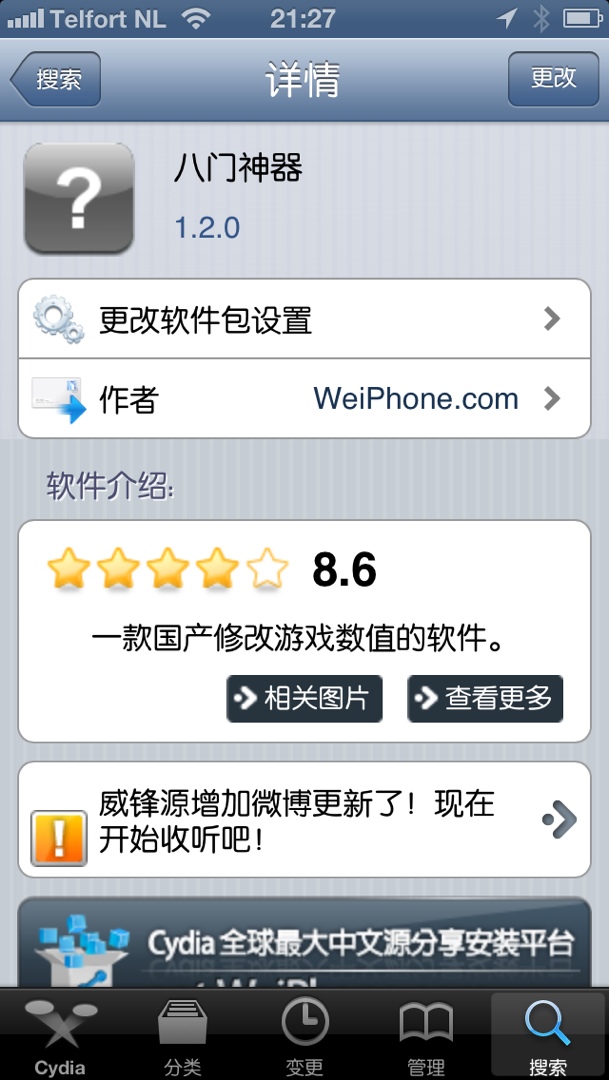
Task: Tap 查看更多 for more details
Action: click(x=485, y=698)
